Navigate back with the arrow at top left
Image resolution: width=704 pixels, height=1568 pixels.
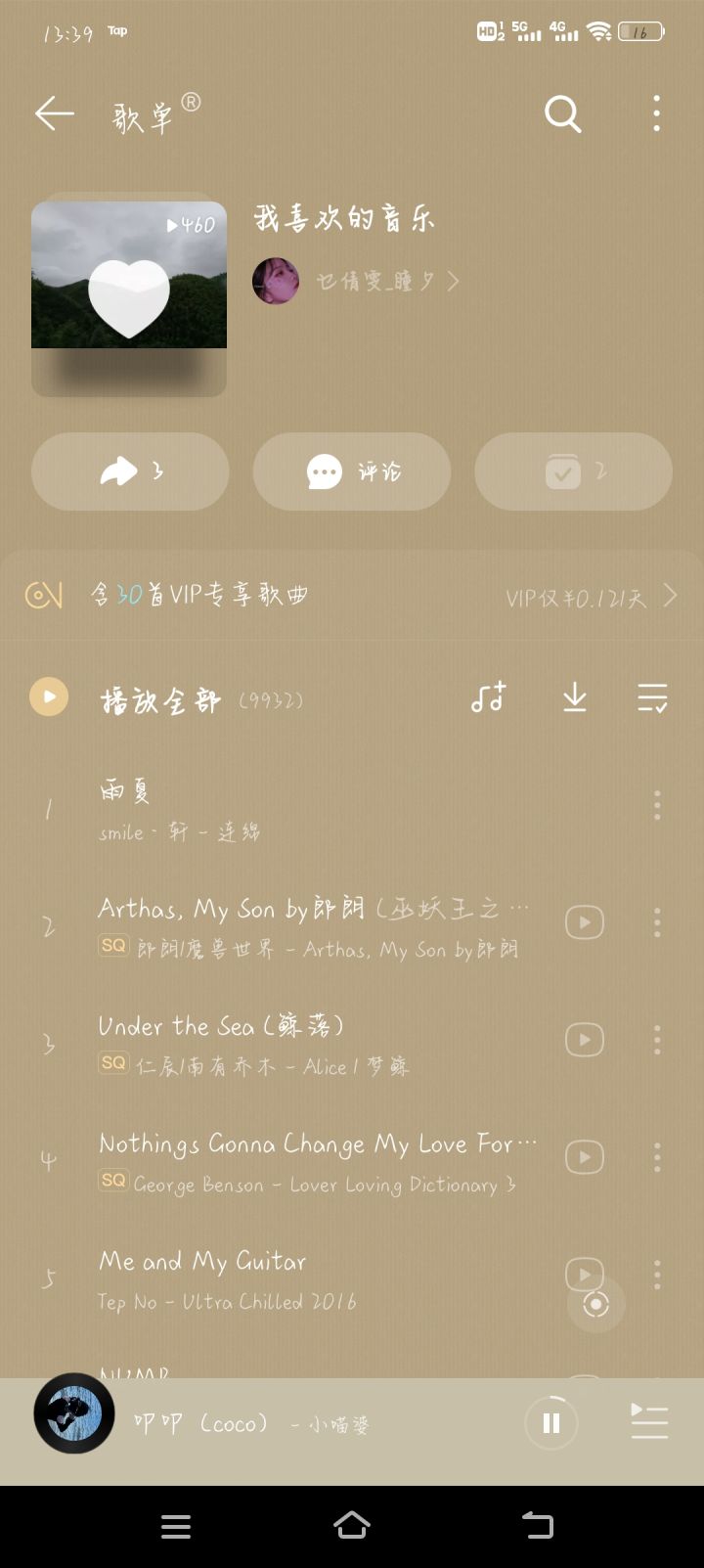click(x=55, y=113)
